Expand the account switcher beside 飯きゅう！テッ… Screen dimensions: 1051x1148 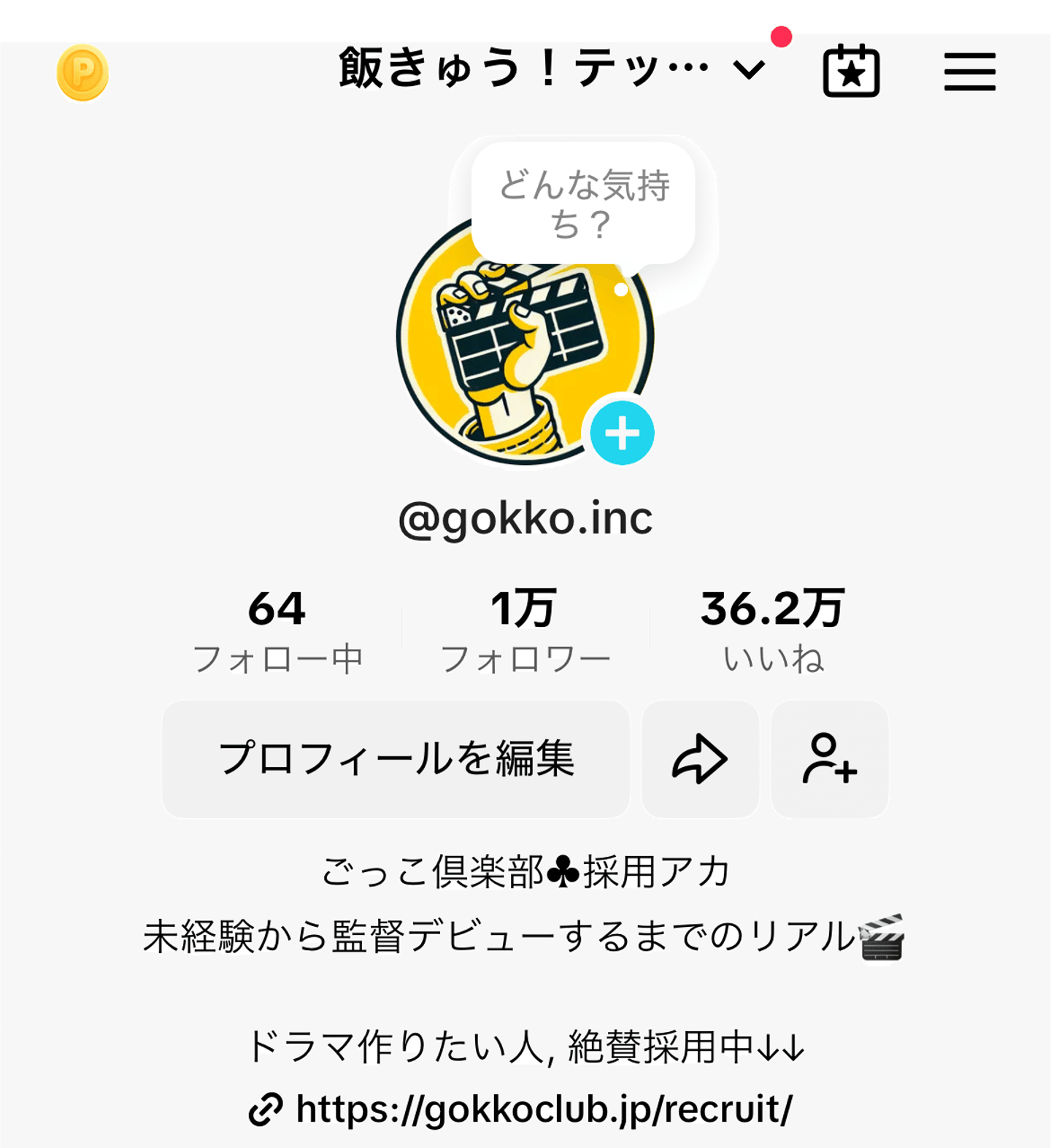(749, 70)
